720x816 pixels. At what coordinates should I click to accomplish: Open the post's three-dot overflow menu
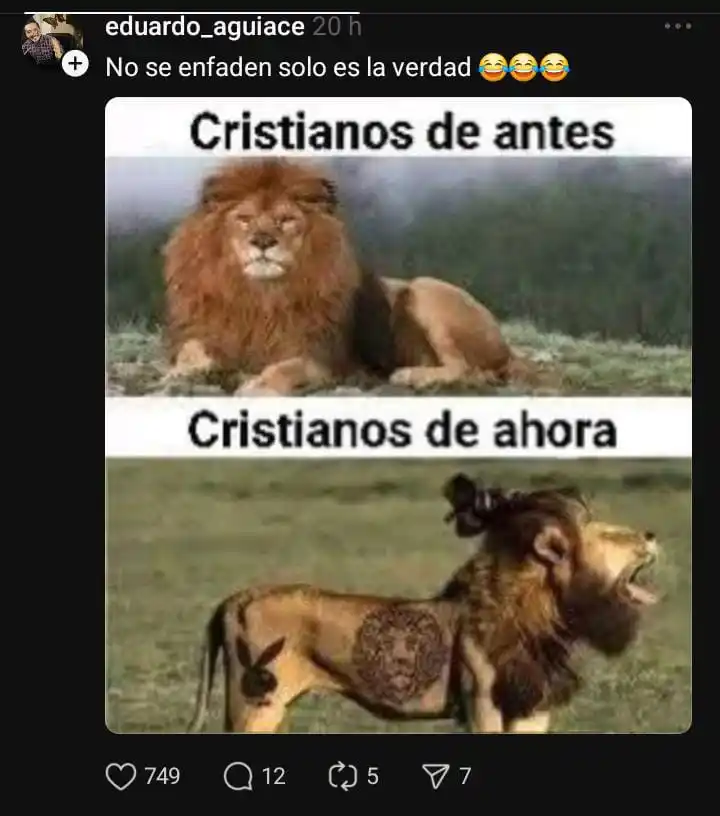coord(677,26)
